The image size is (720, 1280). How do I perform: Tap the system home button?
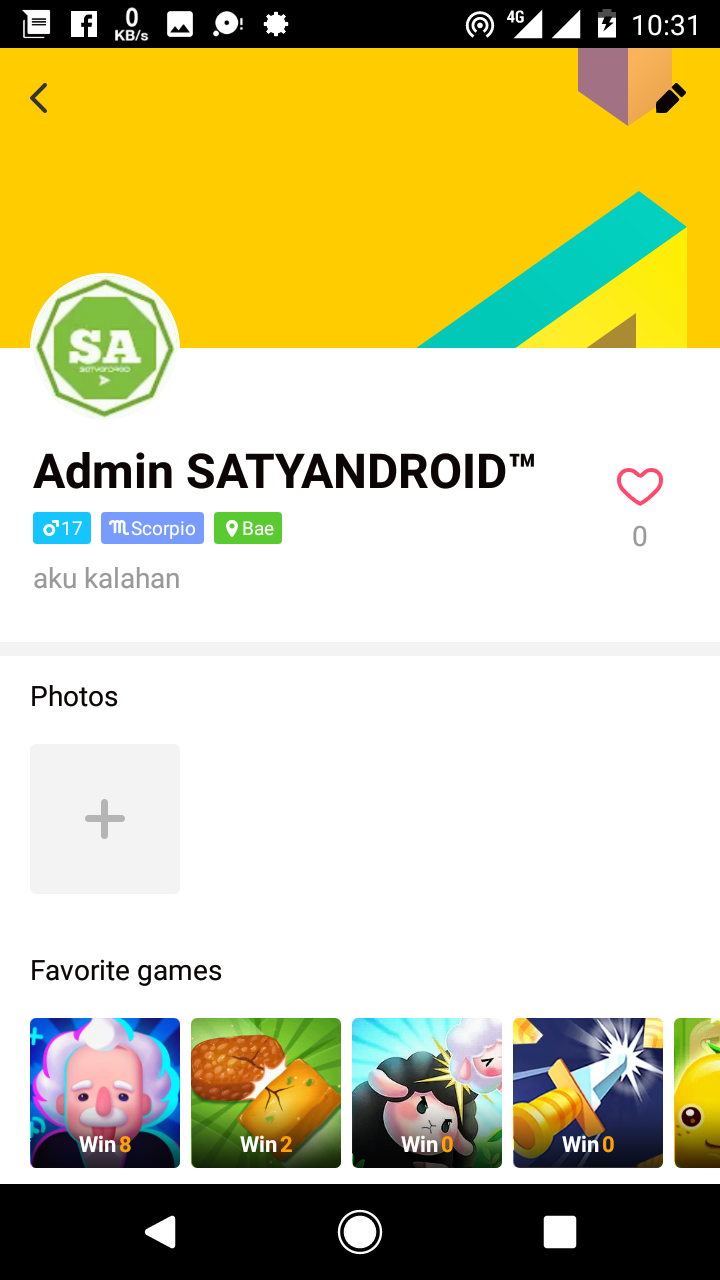coord(360,1232)
